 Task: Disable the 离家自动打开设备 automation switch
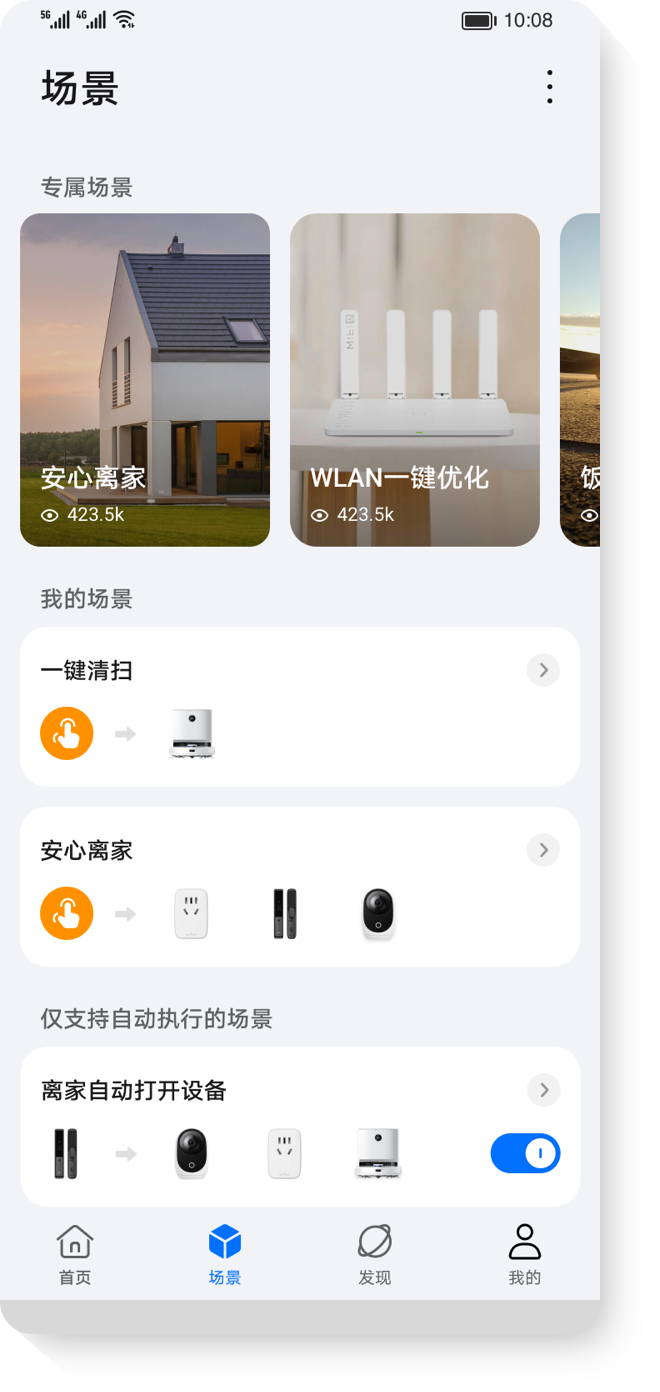(525, 1153)
